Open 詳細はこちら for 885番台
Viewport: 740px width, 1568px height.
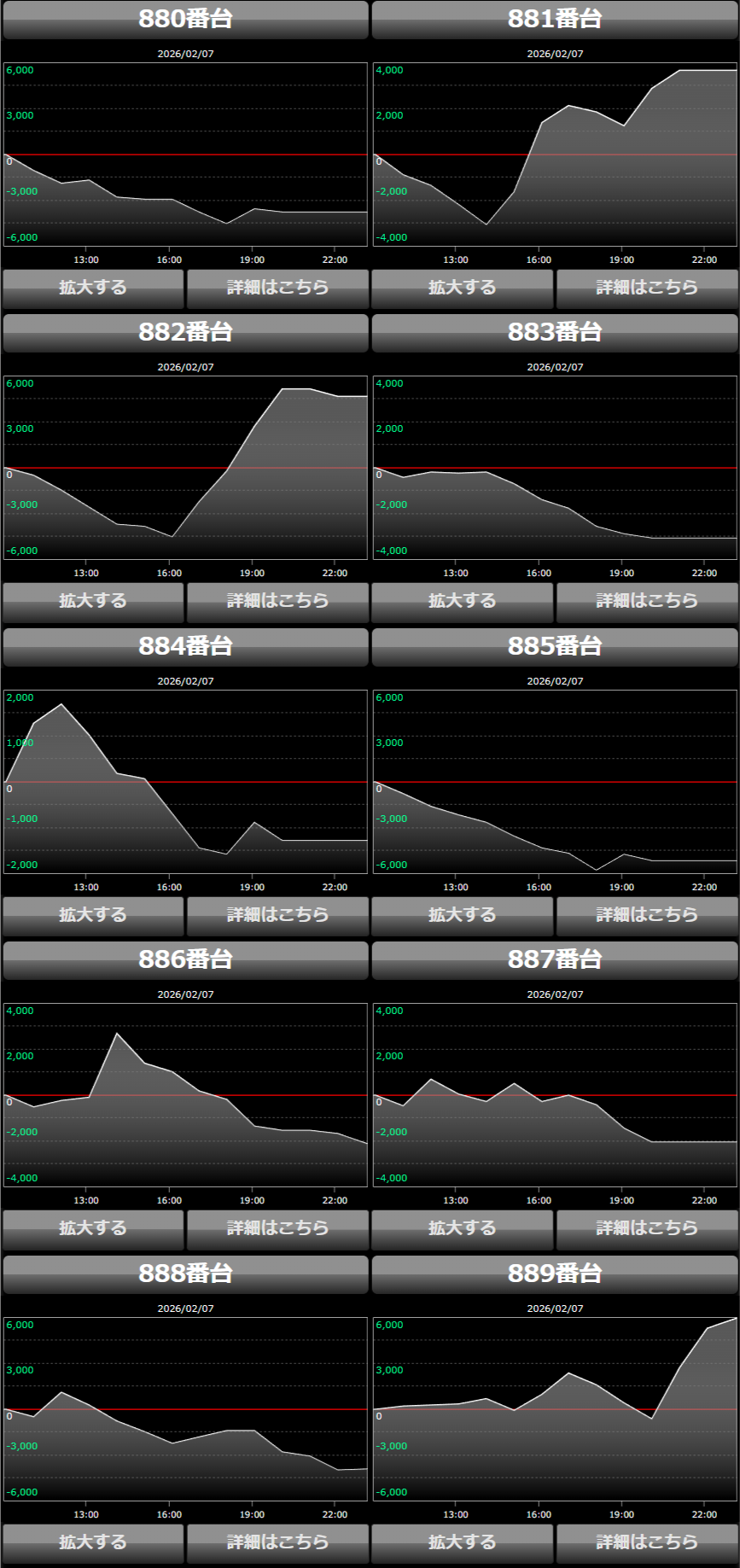click(x=647, y=915)
